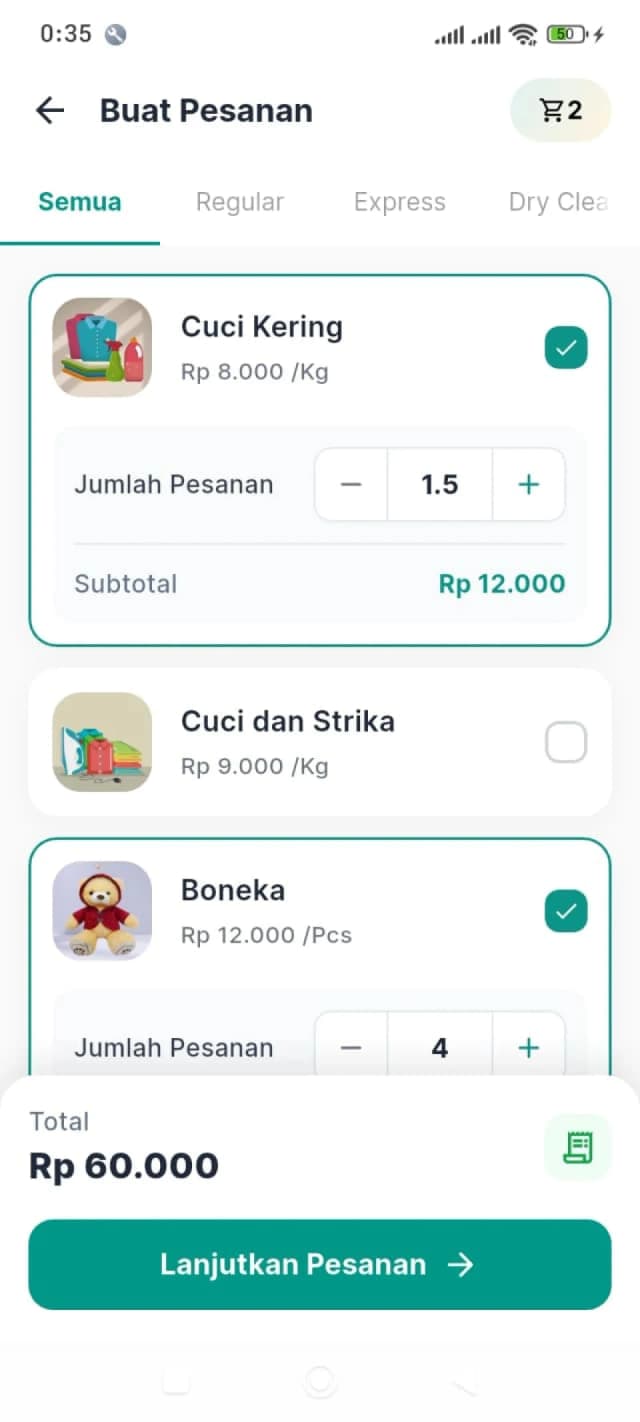This screenshot has height=1422, width=640.
Task: Check the Cuci dan Strika service
Action: tap(566, 743)
